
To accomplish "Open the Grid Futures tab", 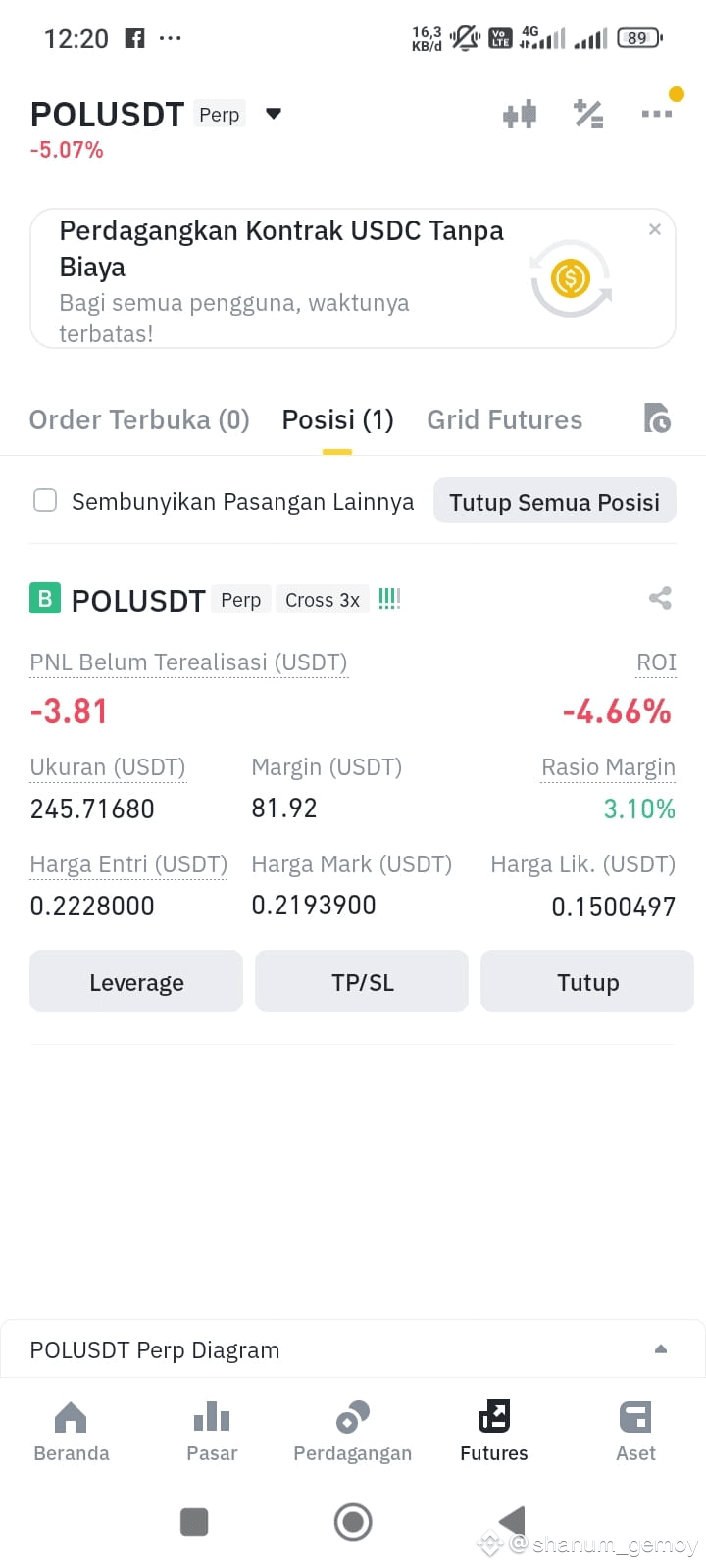I will tap(504, 419).
